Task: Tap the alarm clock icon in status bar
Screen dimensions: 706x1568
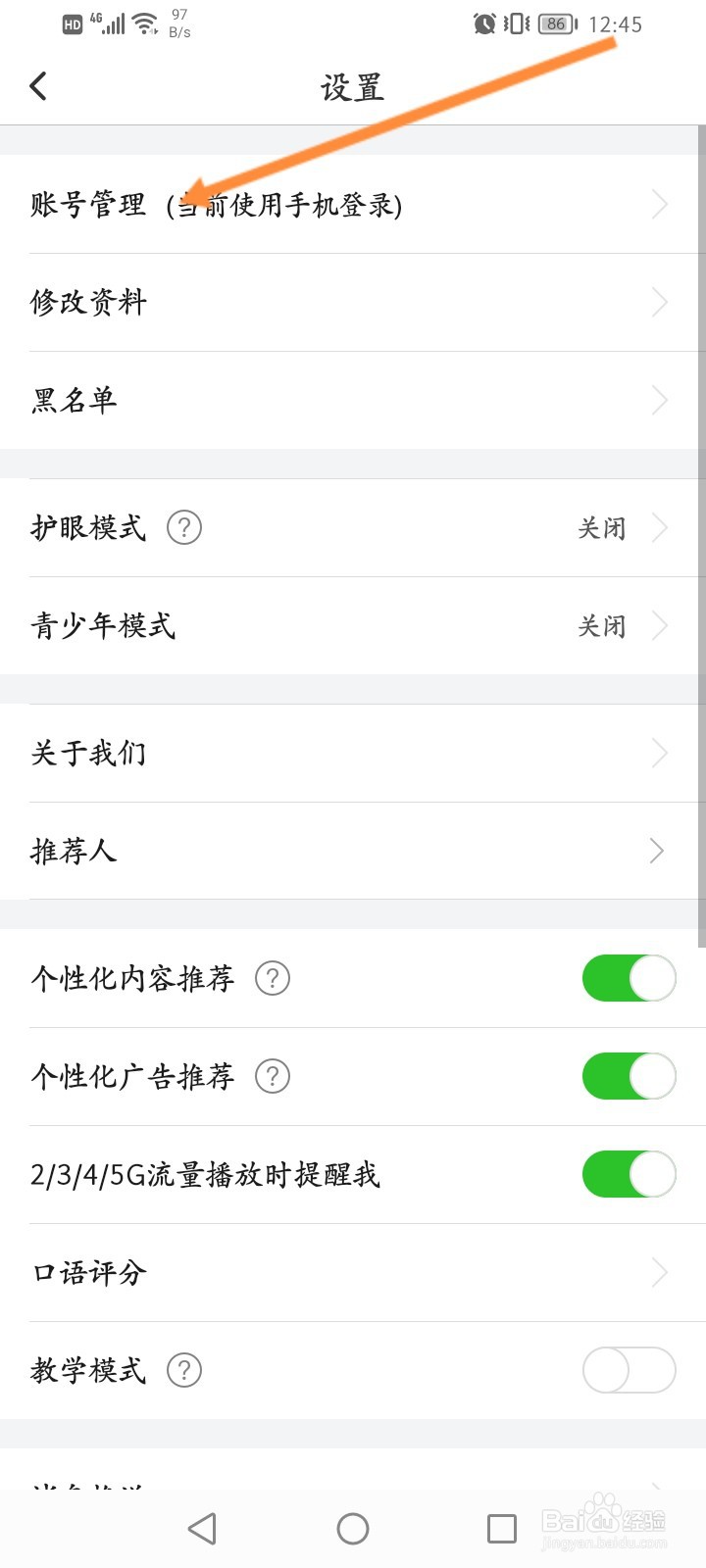Action: [x=483, y=24]
